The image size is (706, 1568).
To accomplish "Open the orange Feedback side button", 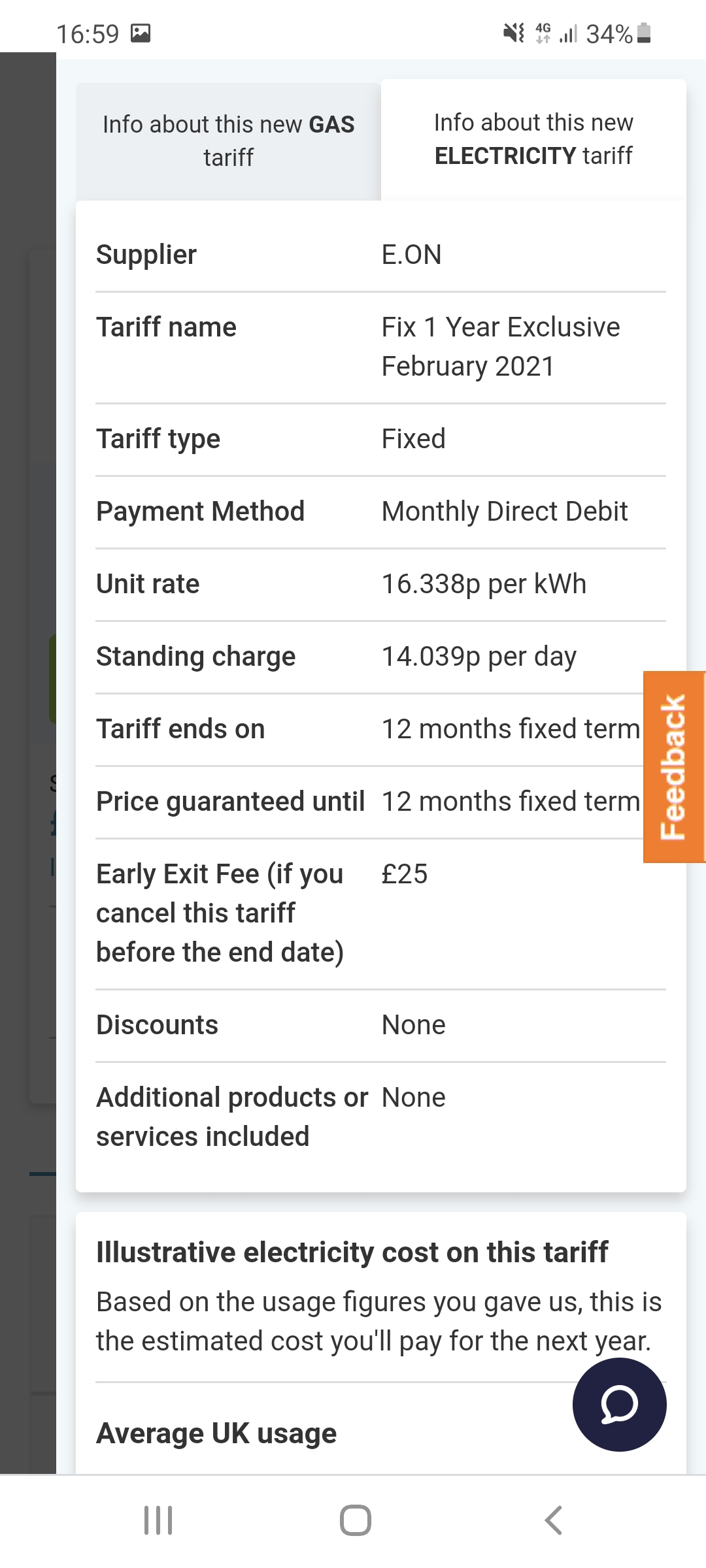I will pyautogui.click(x=674, y=767).
